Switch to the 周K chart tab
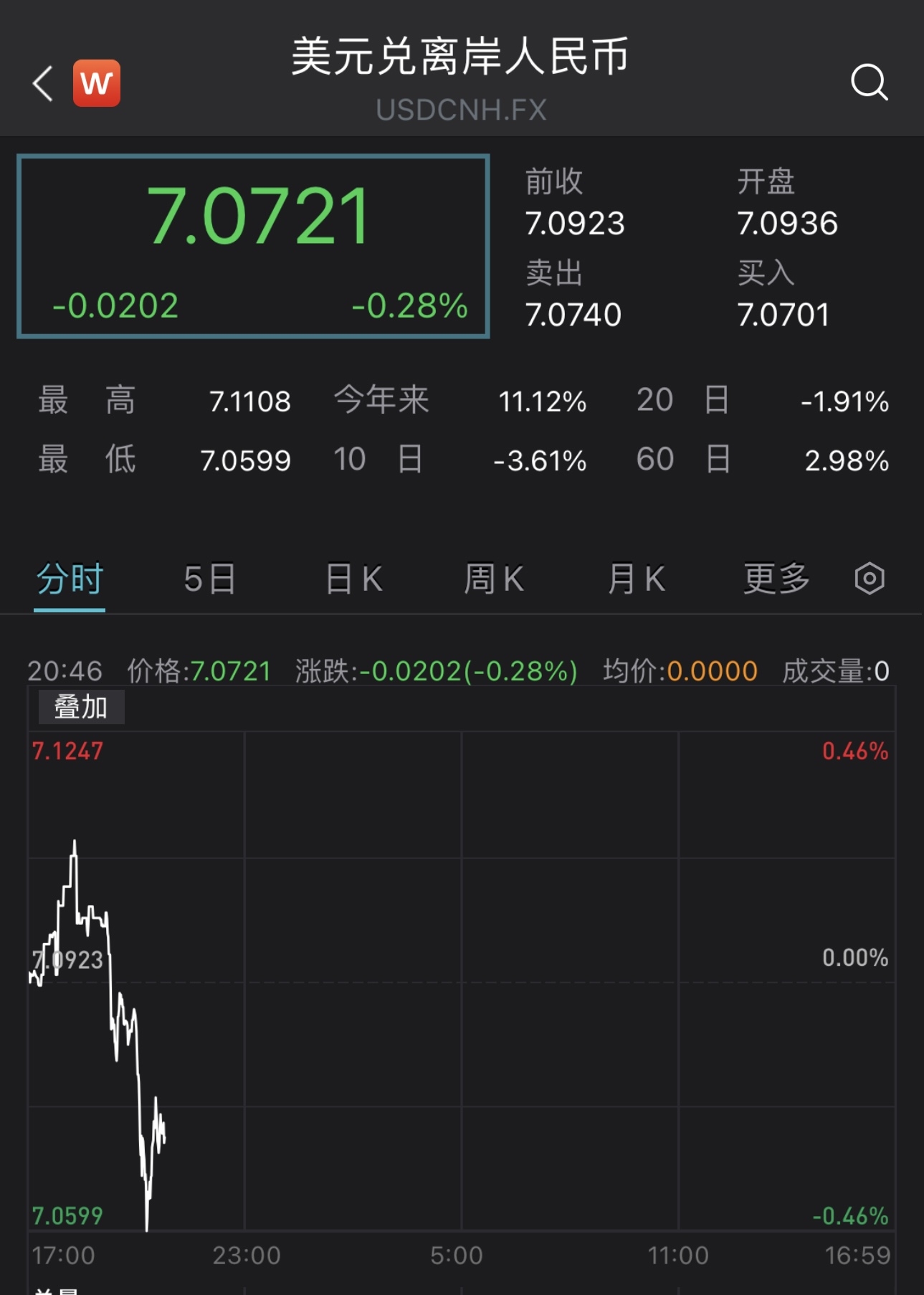Viewport: 924px width, 1295px height. (x=494, y=579)
